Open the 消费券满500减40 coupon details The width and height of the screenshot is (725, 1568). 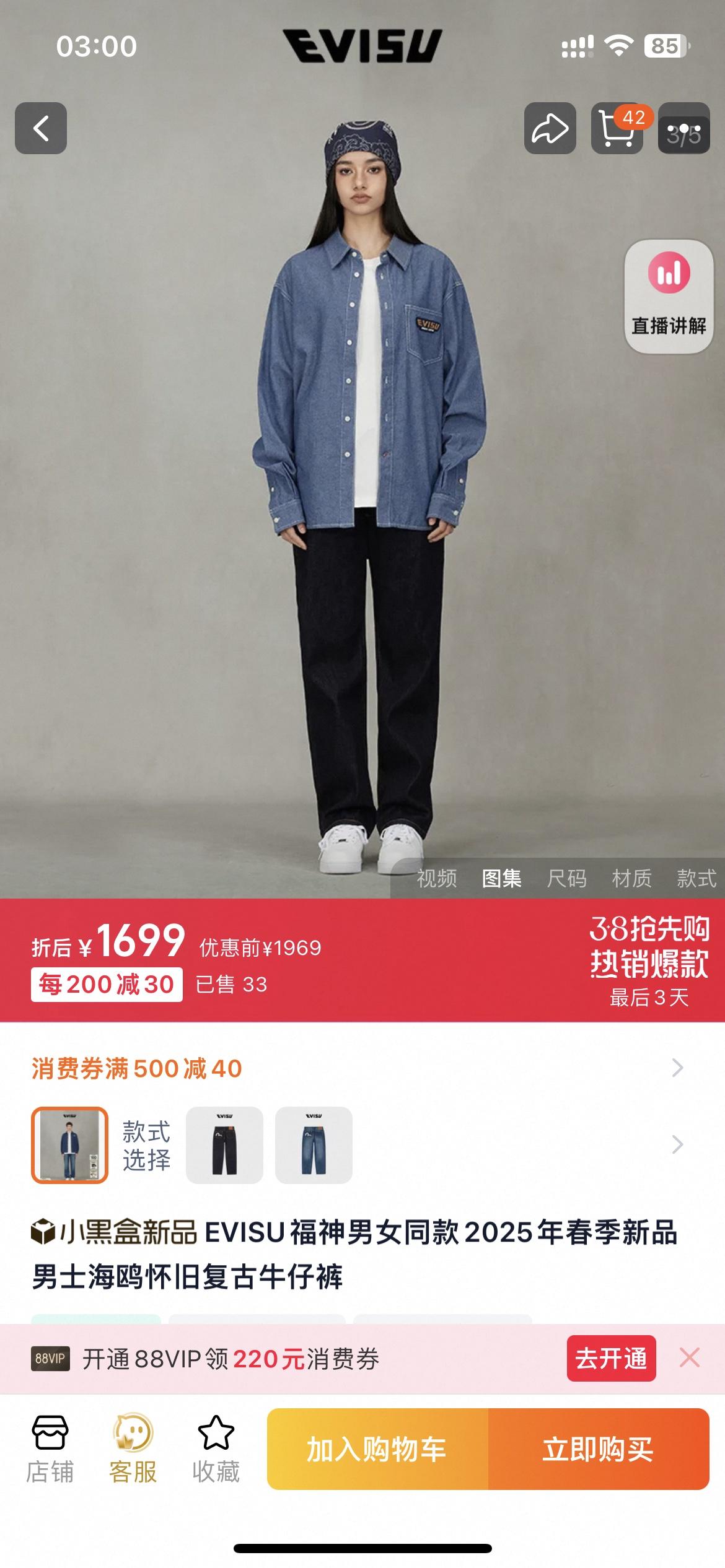coord(359,1068)
